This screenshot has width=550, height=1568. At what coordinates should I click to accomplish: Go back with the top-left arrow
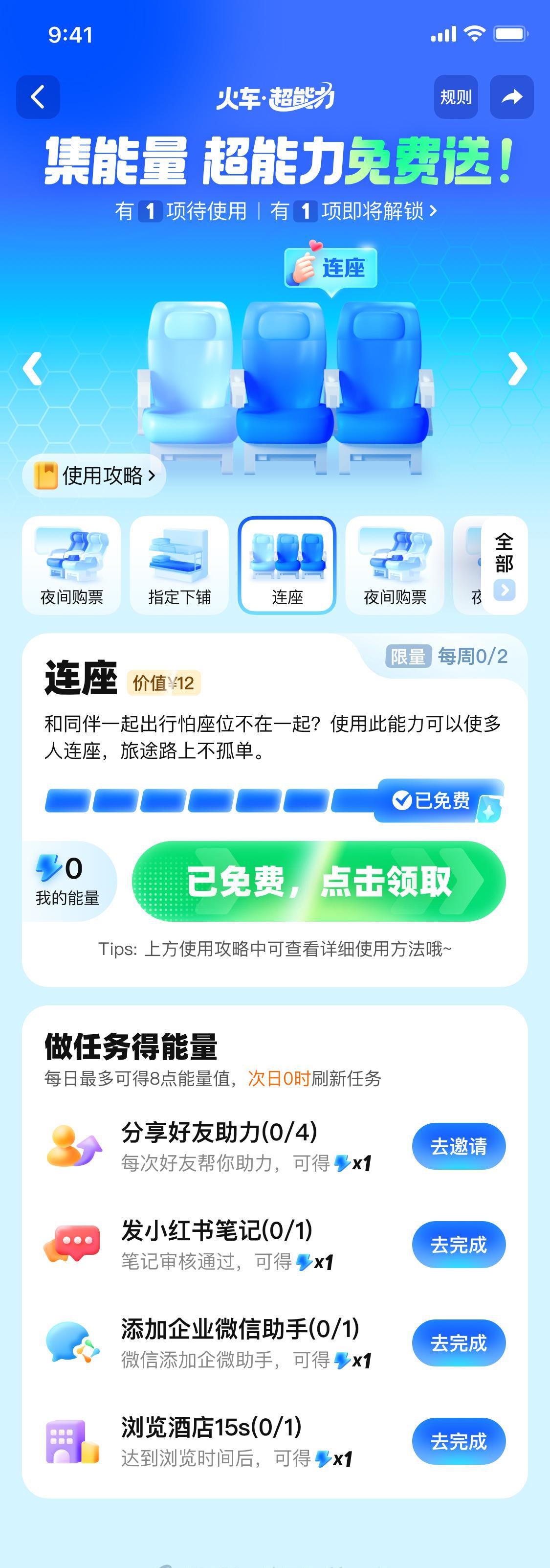click(x=38, y=97)
